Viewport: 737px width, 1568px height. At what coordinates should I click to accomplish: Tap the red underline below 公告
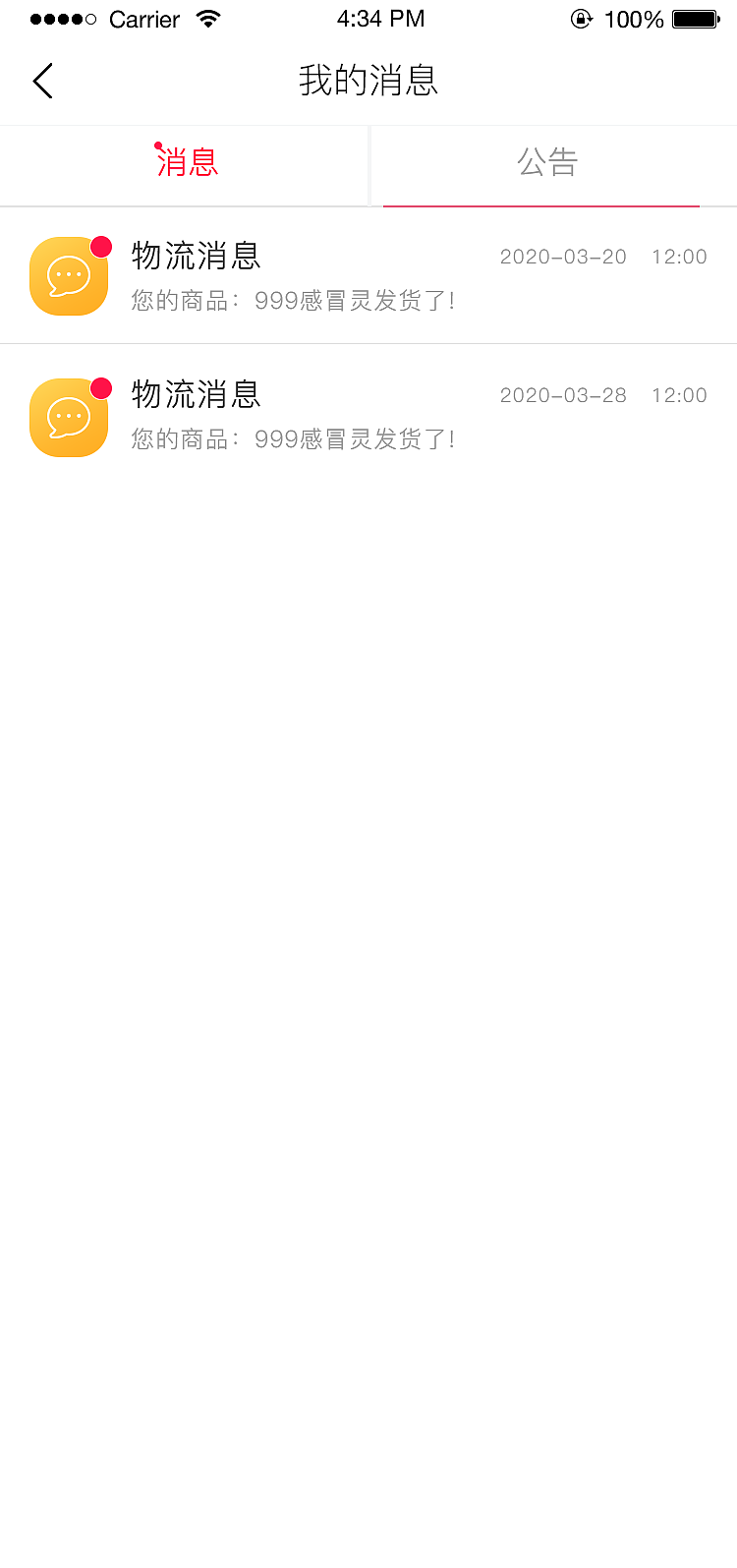pos(541,205)
